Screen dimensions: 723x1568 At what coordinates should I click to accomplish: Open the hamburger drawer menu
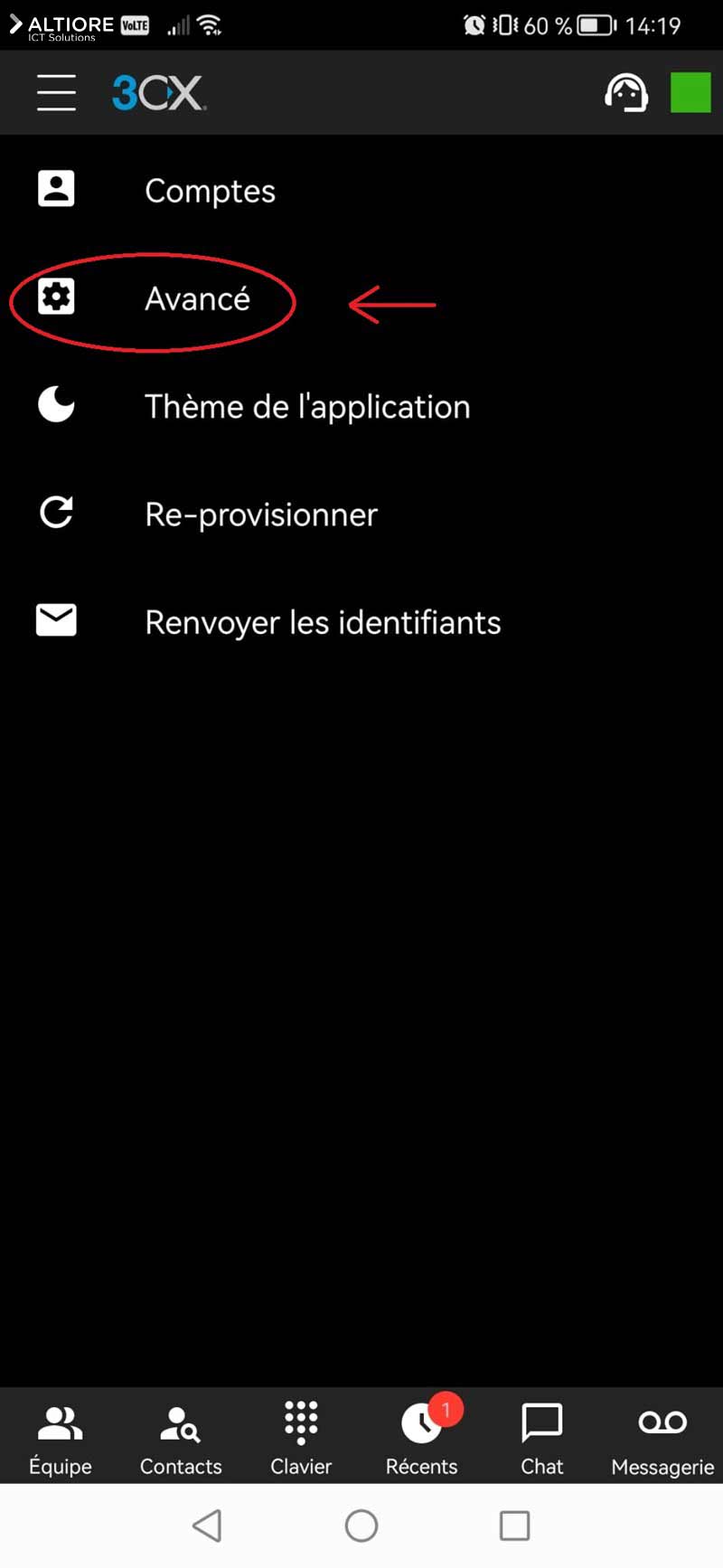(x=56, y=92)
